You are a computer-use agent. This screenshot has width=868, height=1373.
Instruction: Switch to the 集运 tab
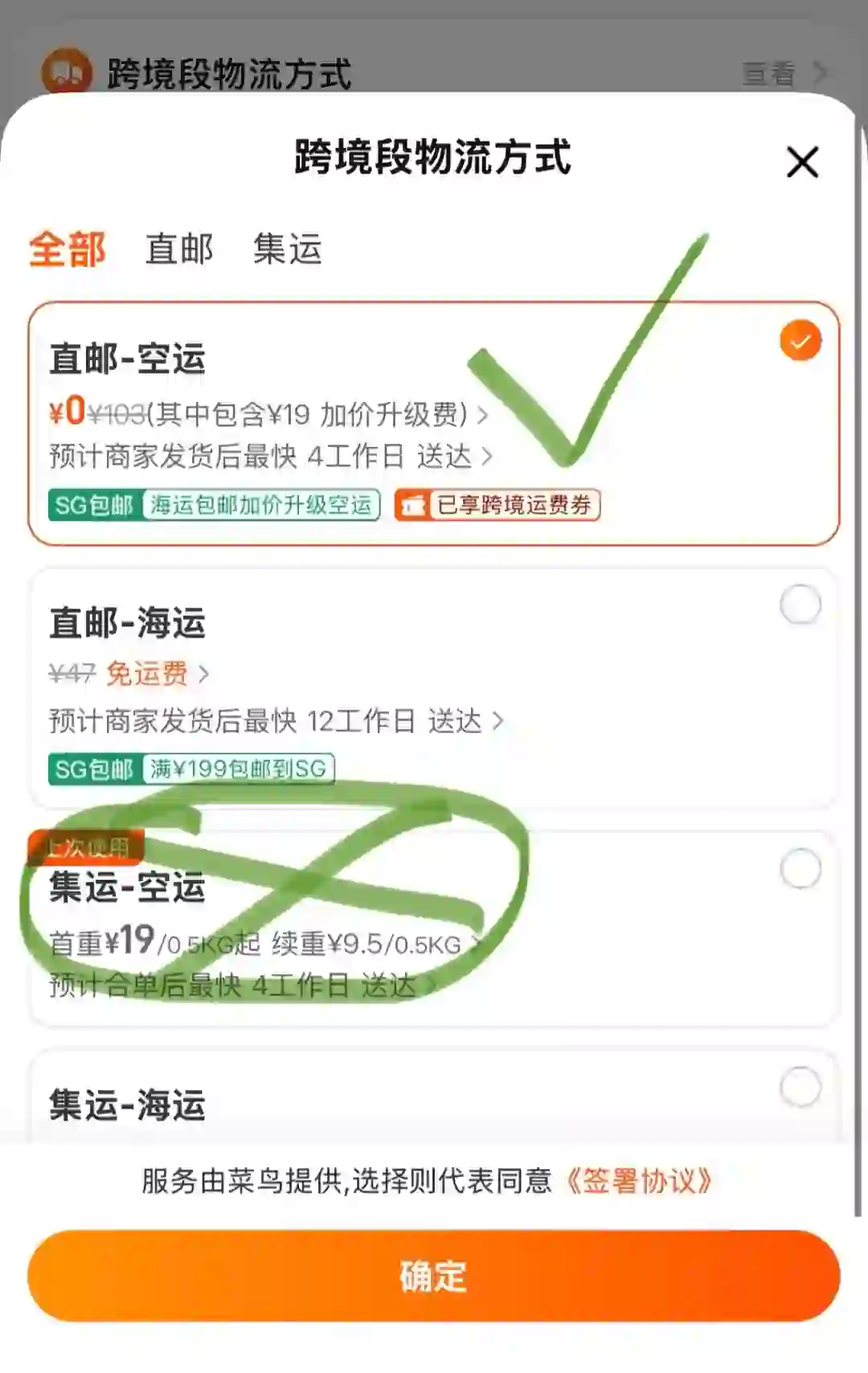tap(288, 249)
